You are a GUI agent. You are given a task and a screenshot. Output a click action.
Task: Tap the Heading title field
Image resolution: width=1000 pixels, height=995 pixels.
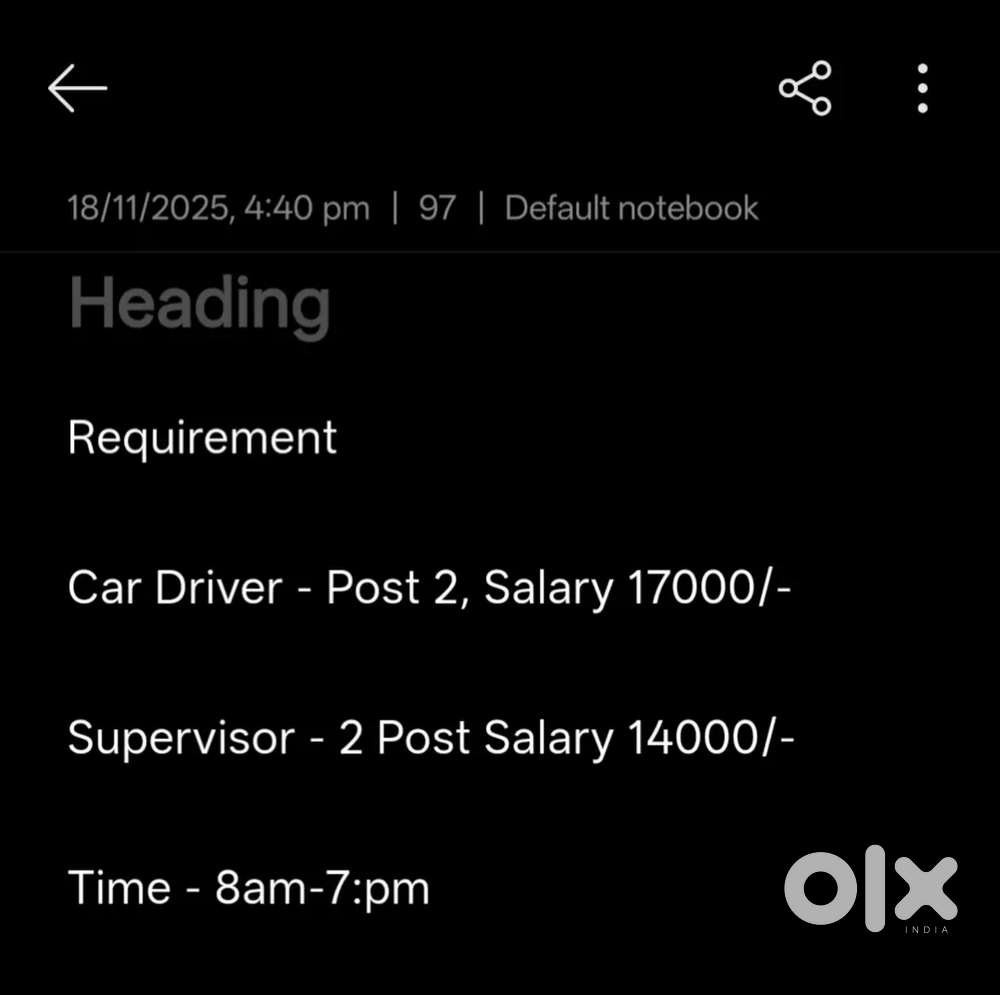click(200, 304)
